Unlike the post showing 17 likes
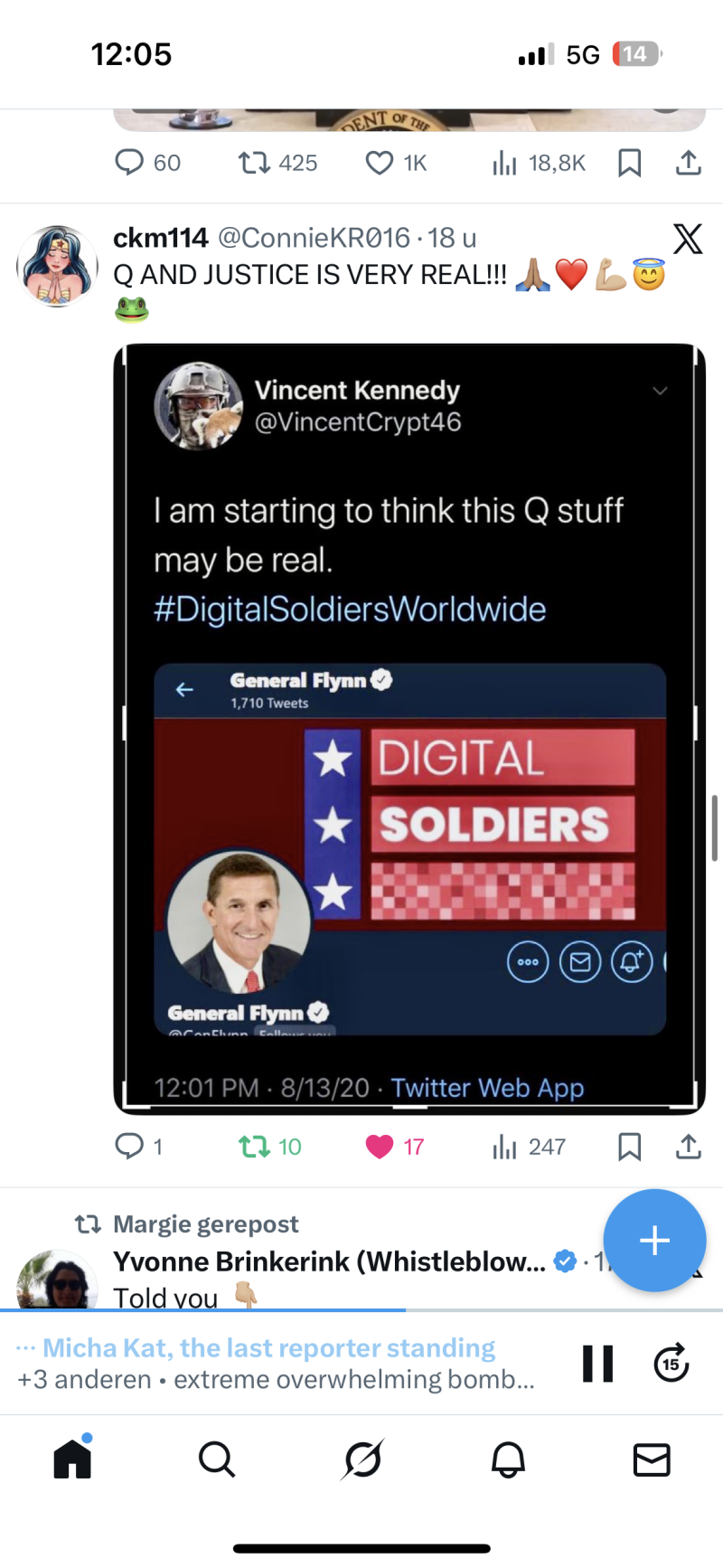This screenshot has width=723, height=1568. 380,1146
